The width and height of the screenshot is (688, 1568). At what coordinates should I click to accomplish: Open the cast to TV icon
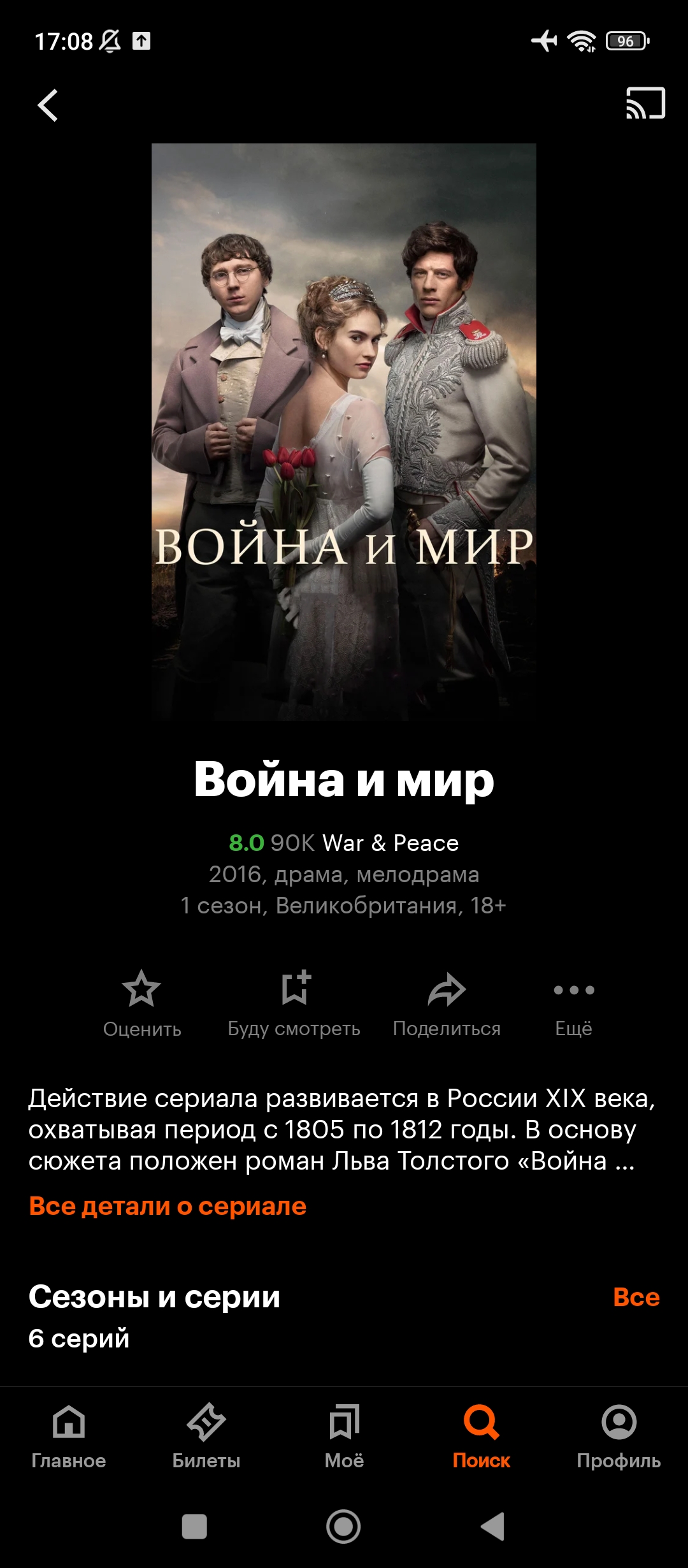coord(645,103)
